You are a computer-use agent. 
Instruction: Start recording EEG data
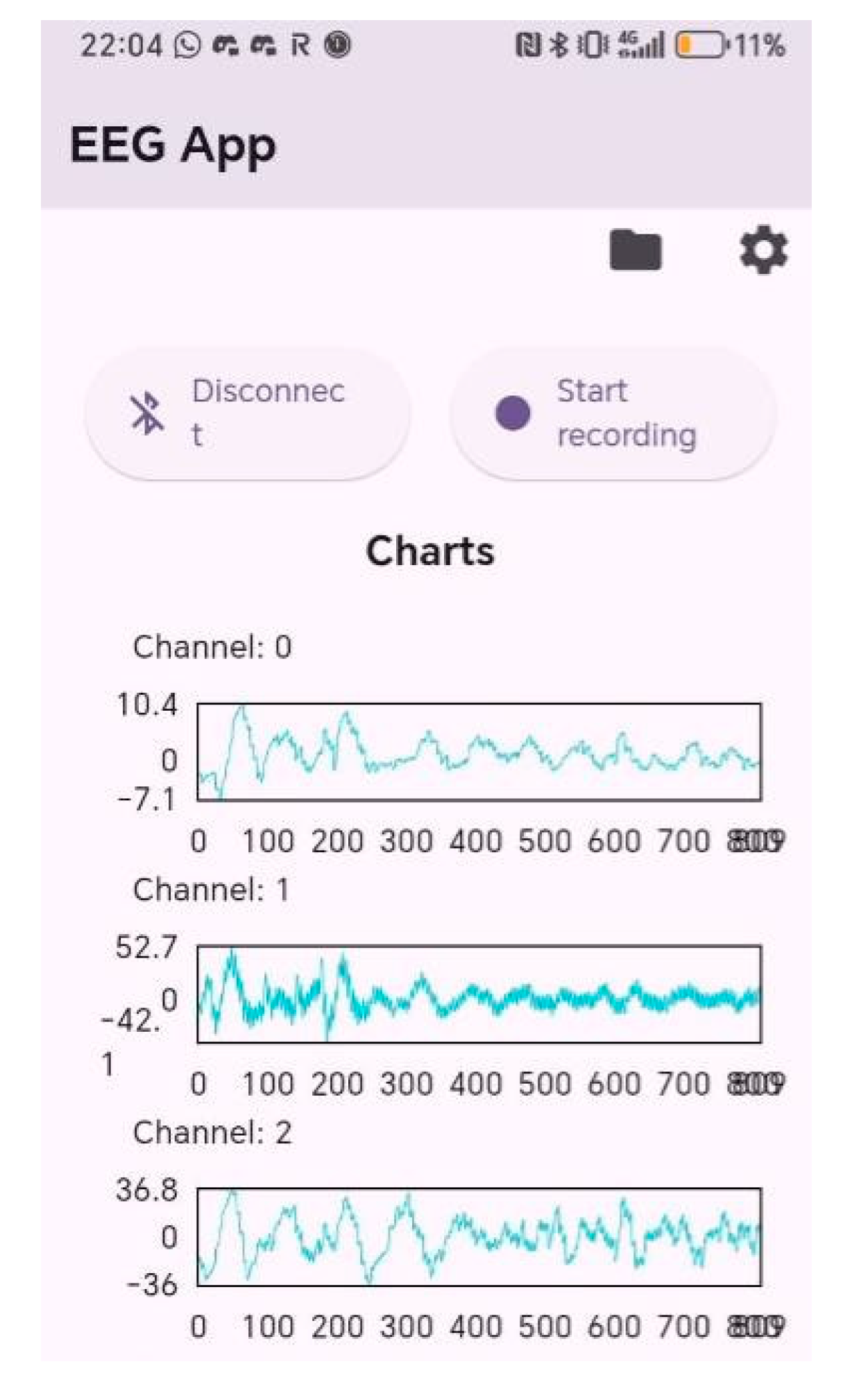[x=612, y=413]
